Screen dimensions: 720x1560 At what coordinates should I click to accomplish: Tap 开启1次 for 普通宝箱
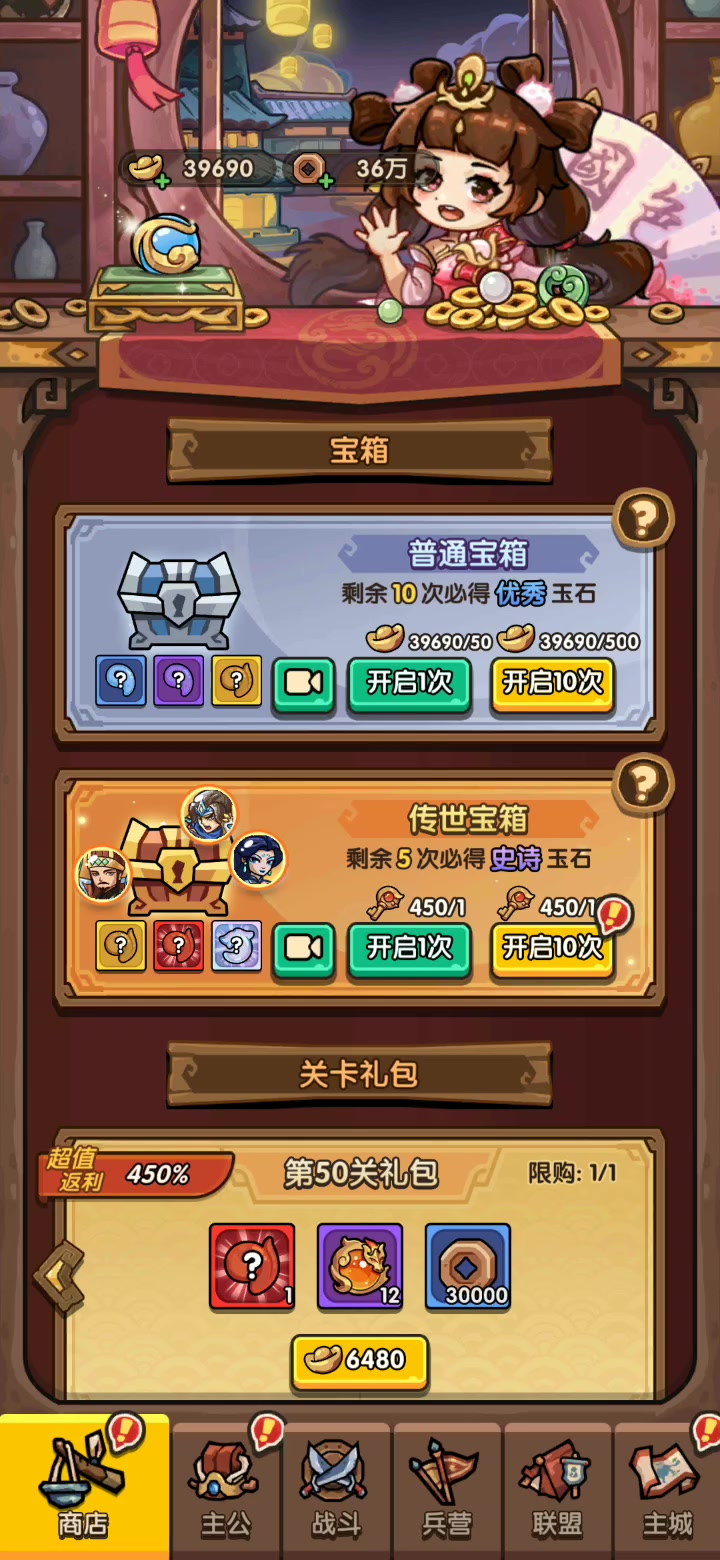tap(409, 684)
